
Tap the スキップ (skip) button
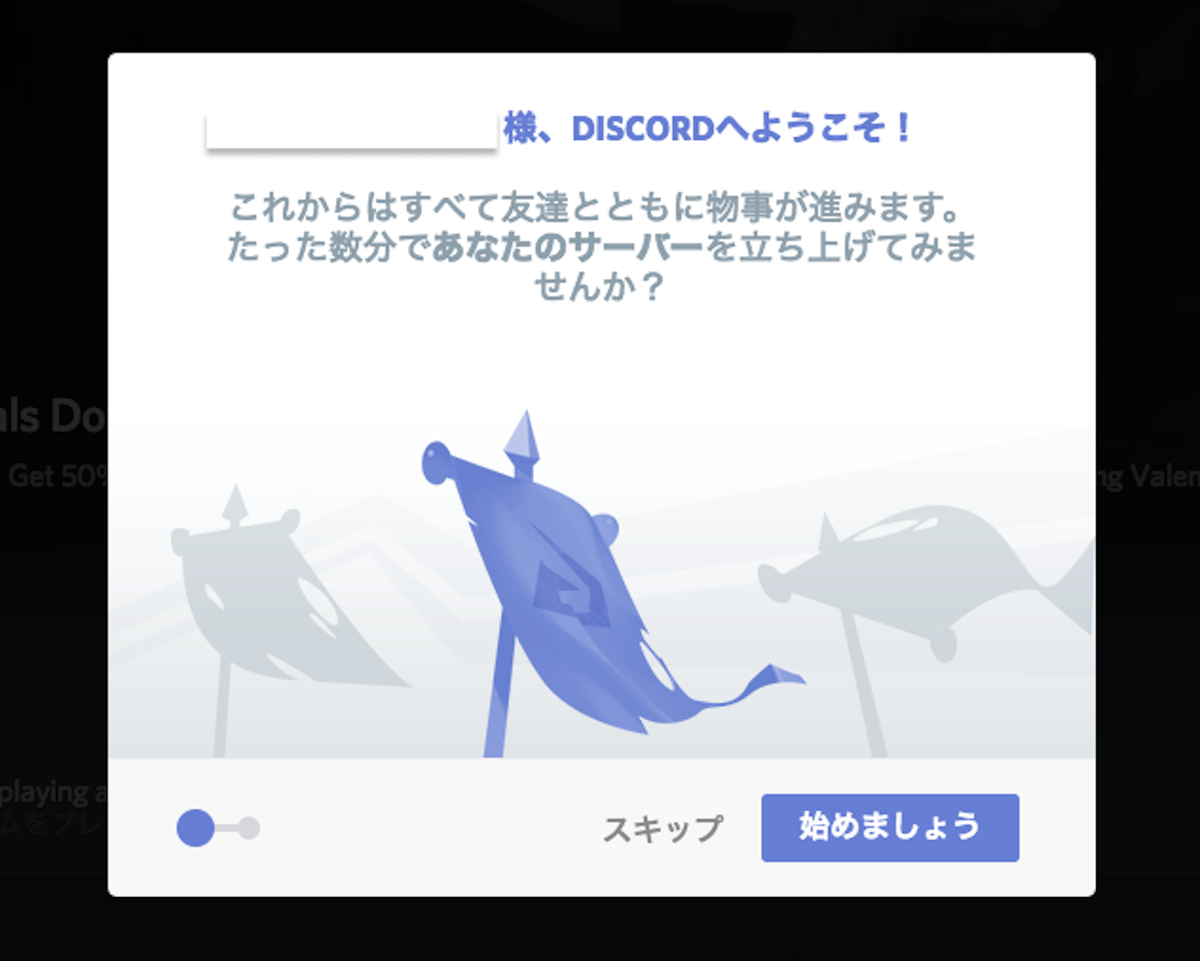coord(662,828)
